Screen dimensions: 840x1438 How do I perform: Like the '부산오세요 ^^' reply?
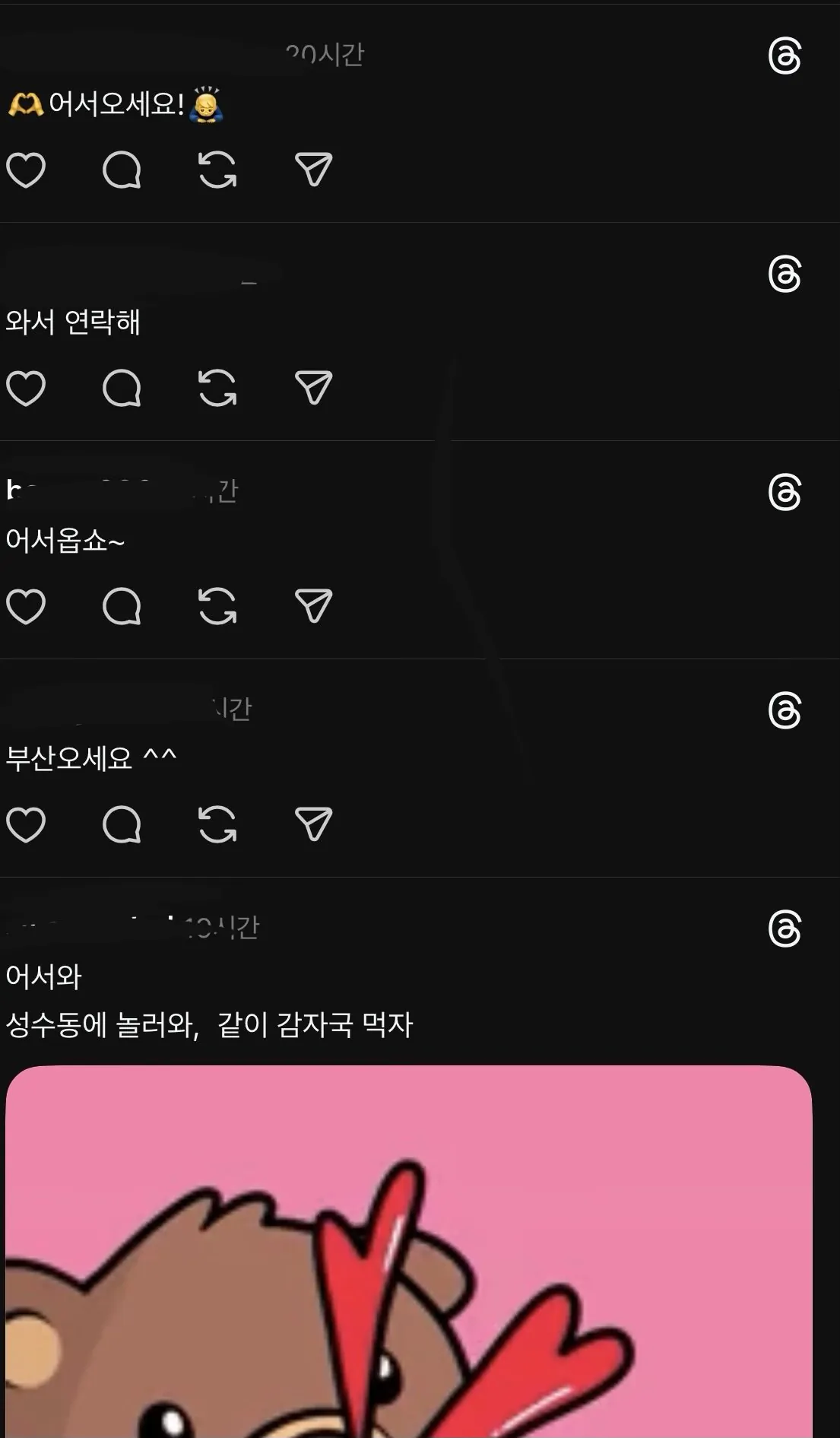tap(26, 824)
